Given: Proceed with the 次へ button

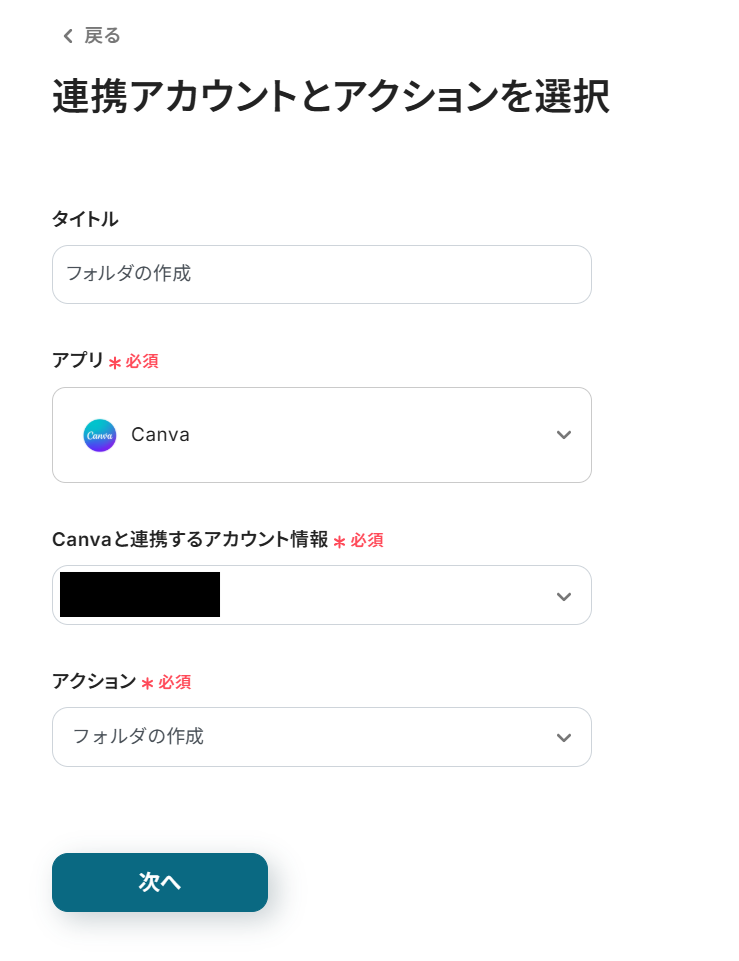Looking at the screenshot, I should [160, 882].
